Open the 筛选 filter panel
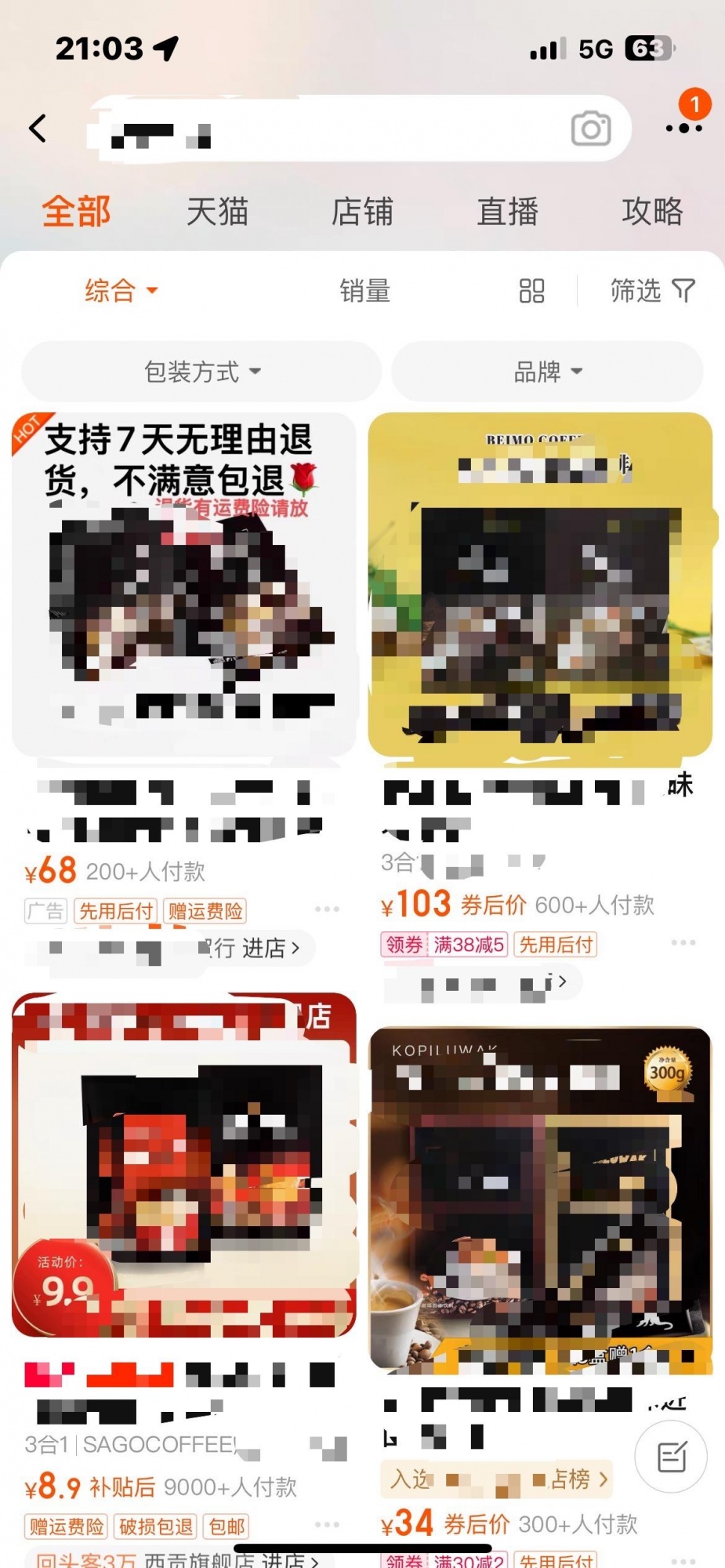The width and height of the screenshot is (725, 1568). [652, 291]
